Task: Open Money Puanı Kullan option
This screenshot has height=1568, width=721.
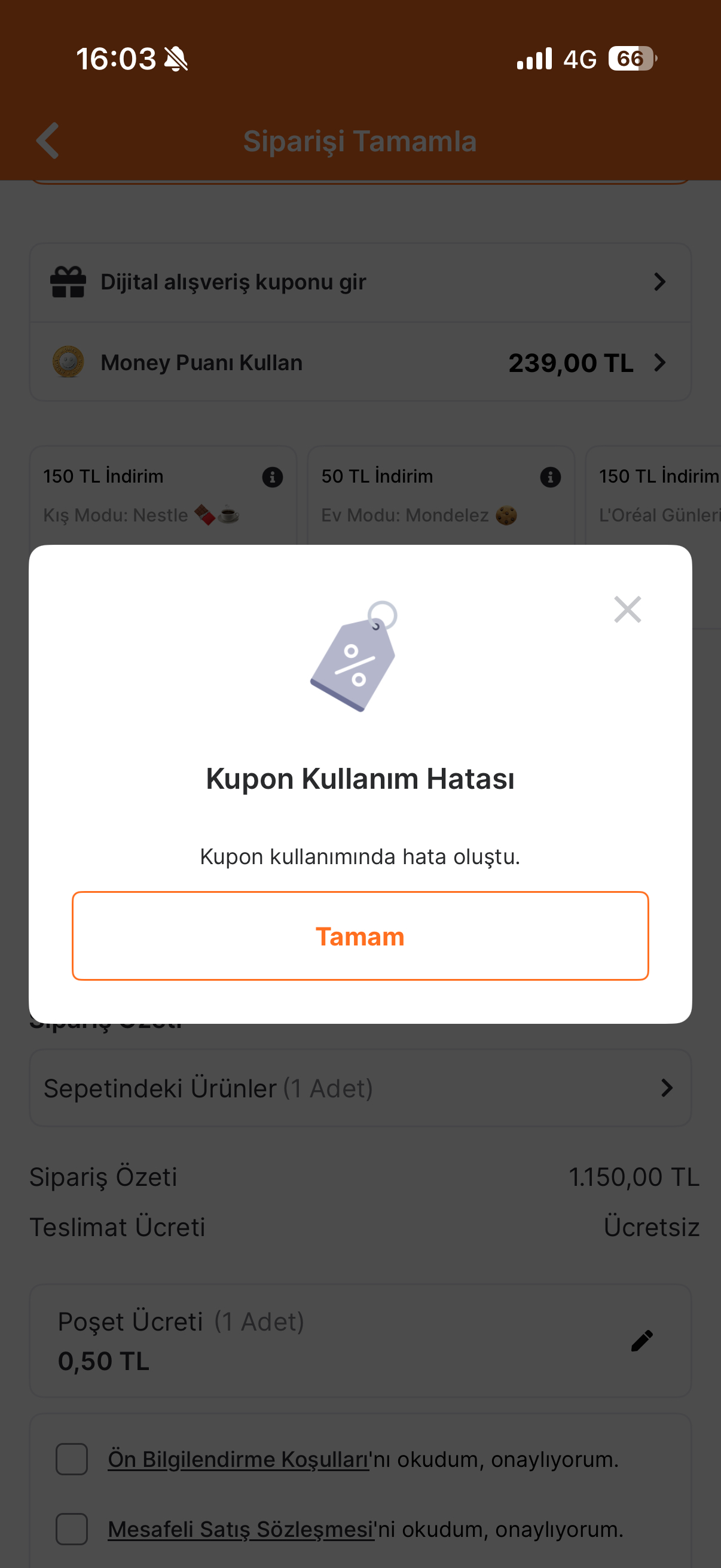Action: (360, 363)
